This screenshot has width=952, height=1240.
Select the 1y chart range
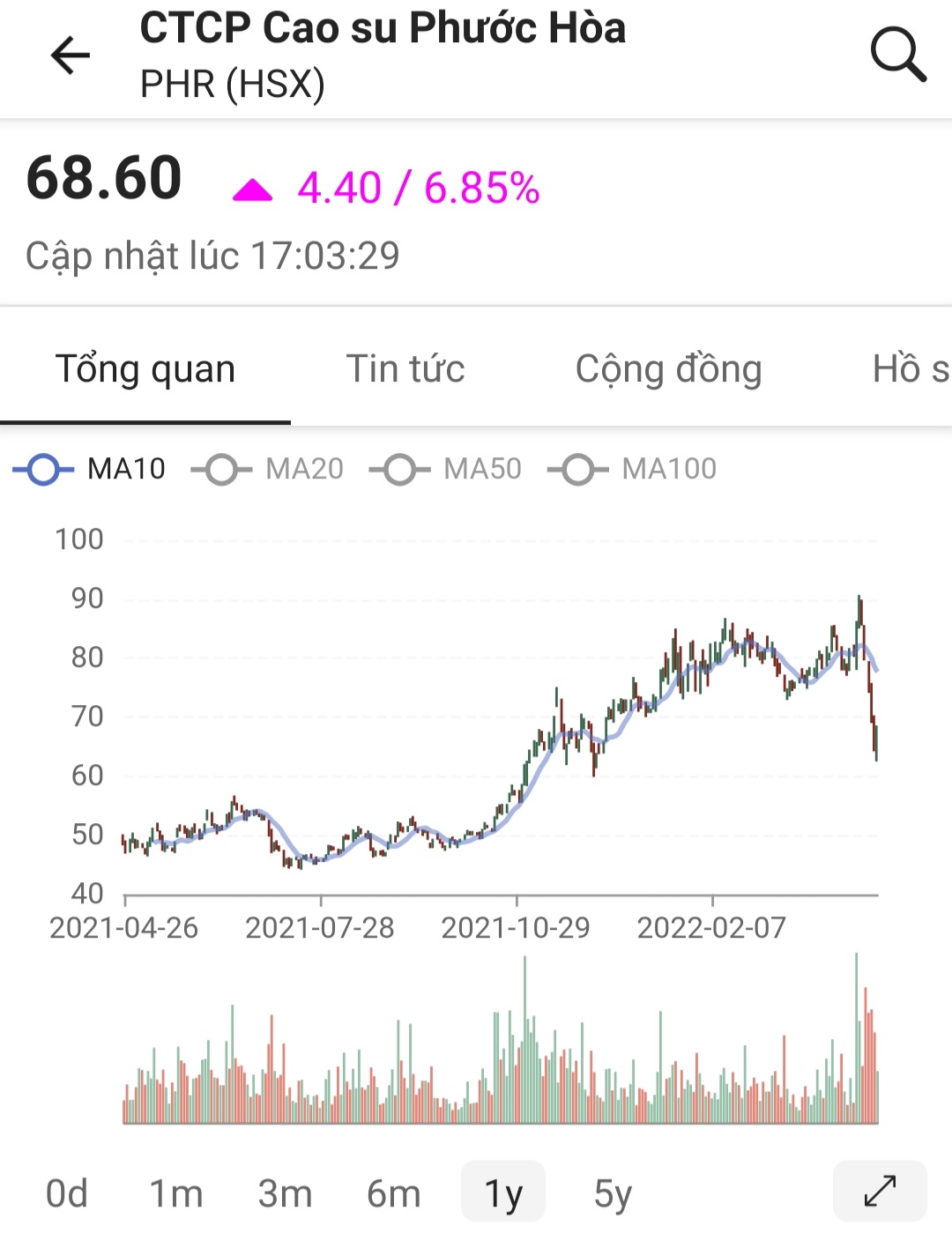coord(503,1193)
